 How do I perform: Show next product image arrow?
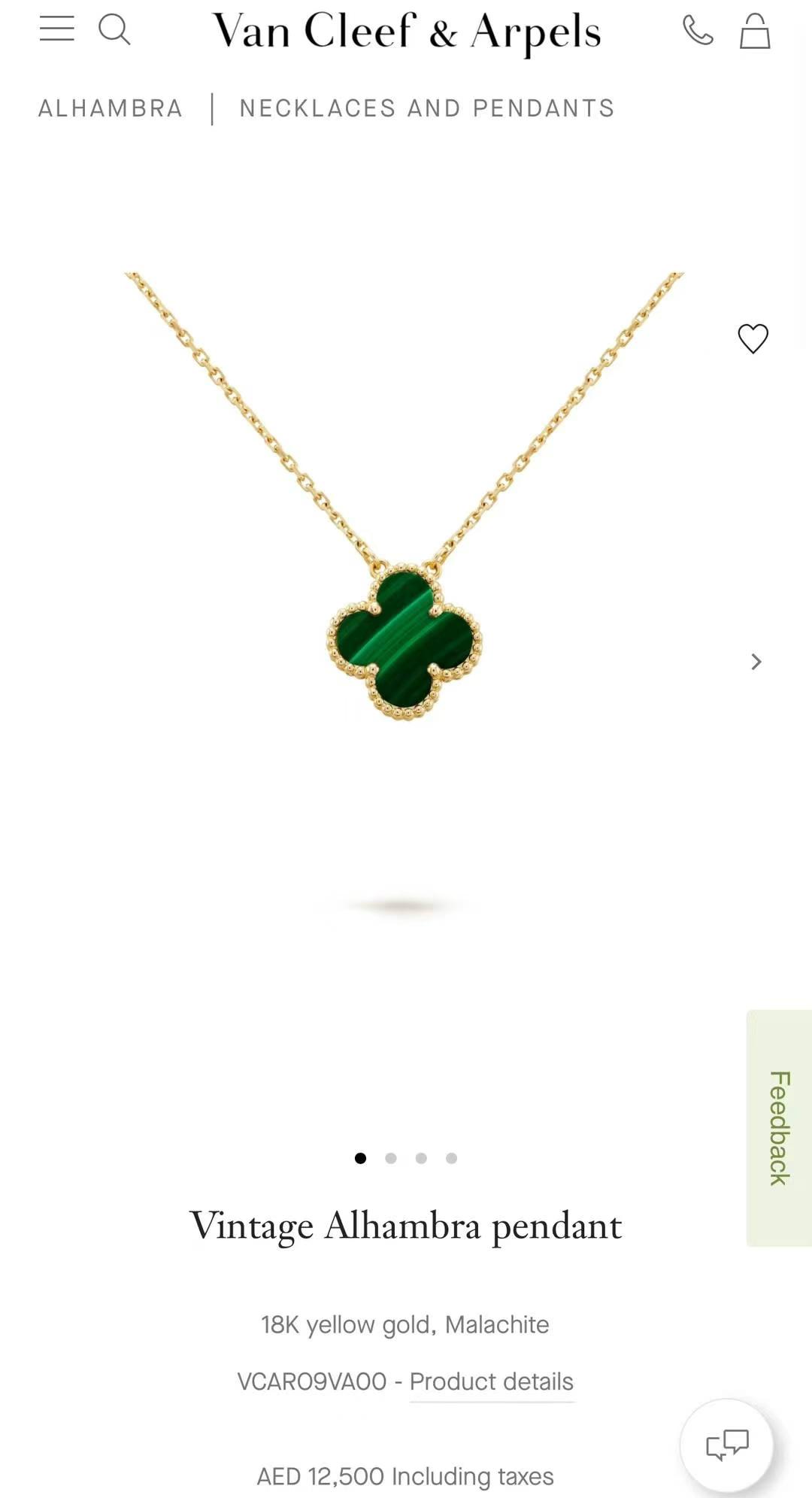click(756, 662)
